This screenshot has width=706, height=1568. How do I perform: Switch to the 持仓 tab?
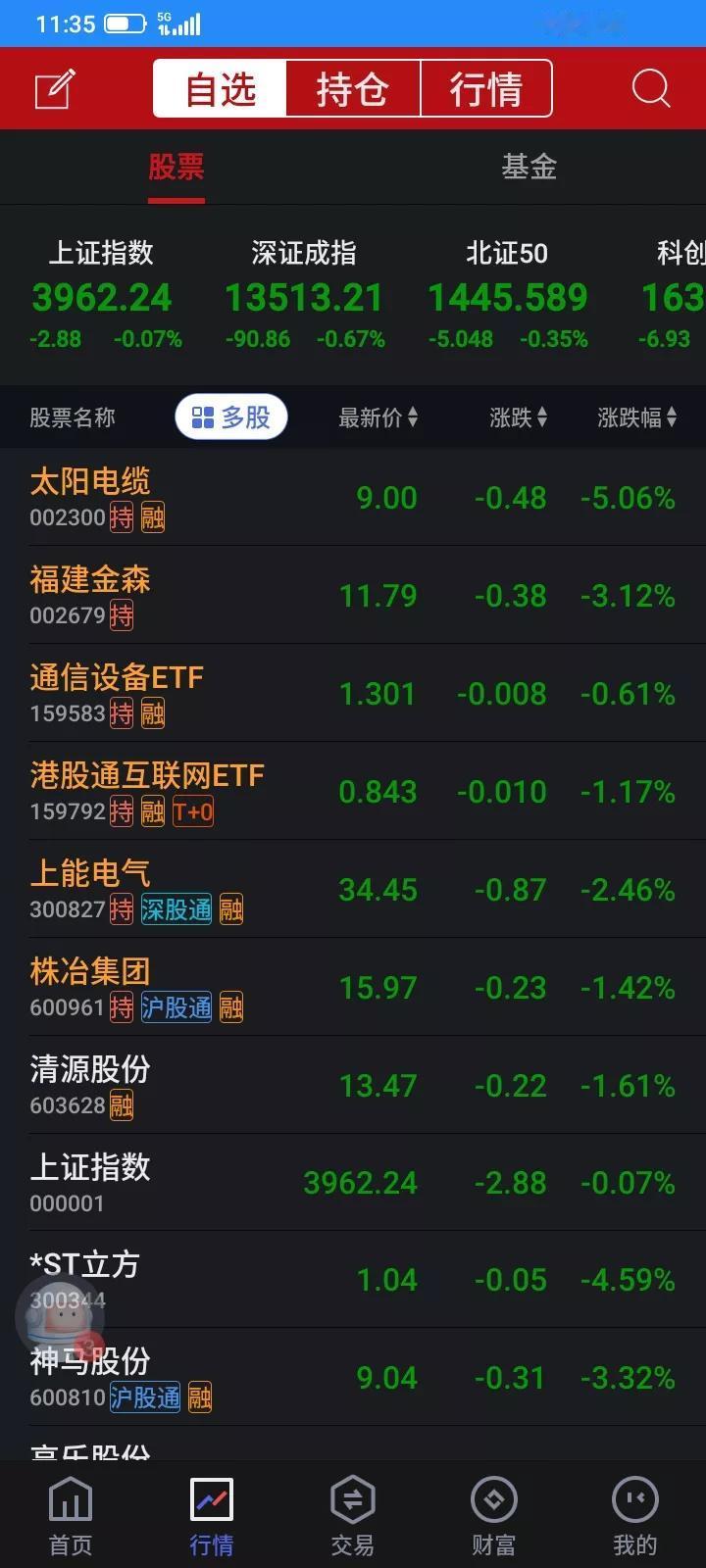352,88
